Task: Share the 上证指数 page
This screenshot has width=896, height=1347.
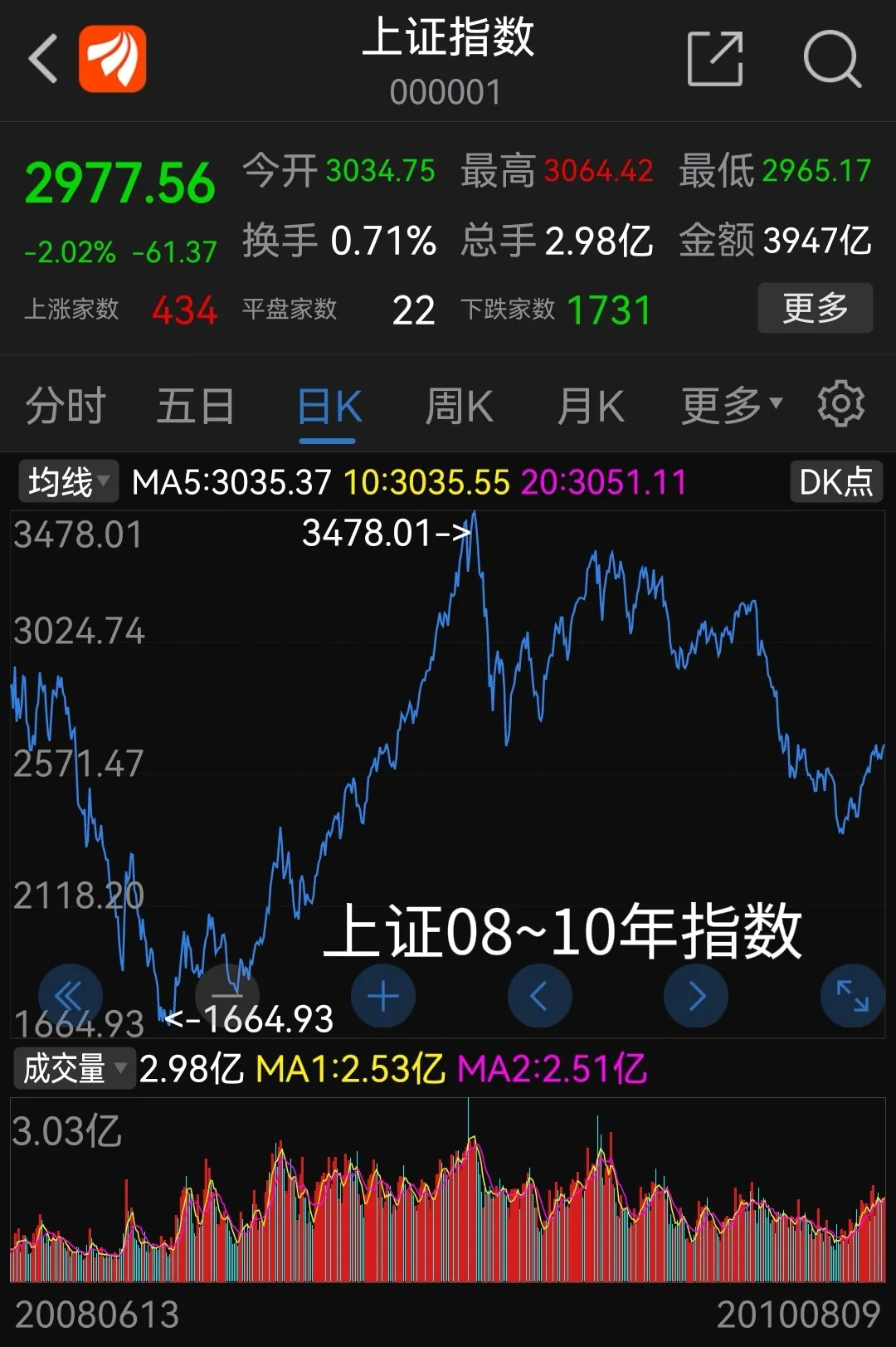Action: pyautogui.click(x=714, y=59)
